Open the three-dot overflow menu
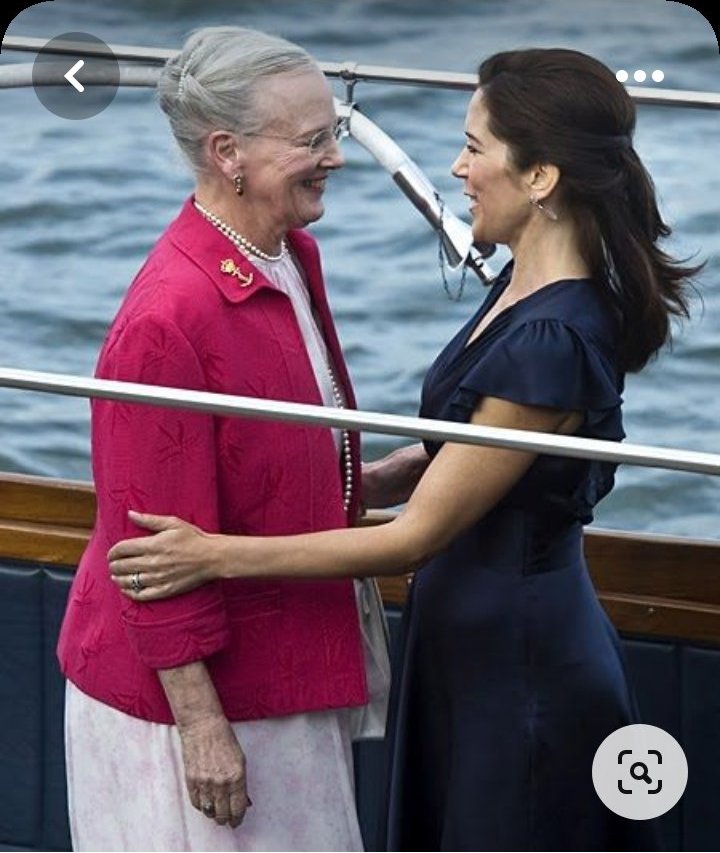The height and width of the screenshot is (853, 720). pyautogui.click(x=640, y=76)
